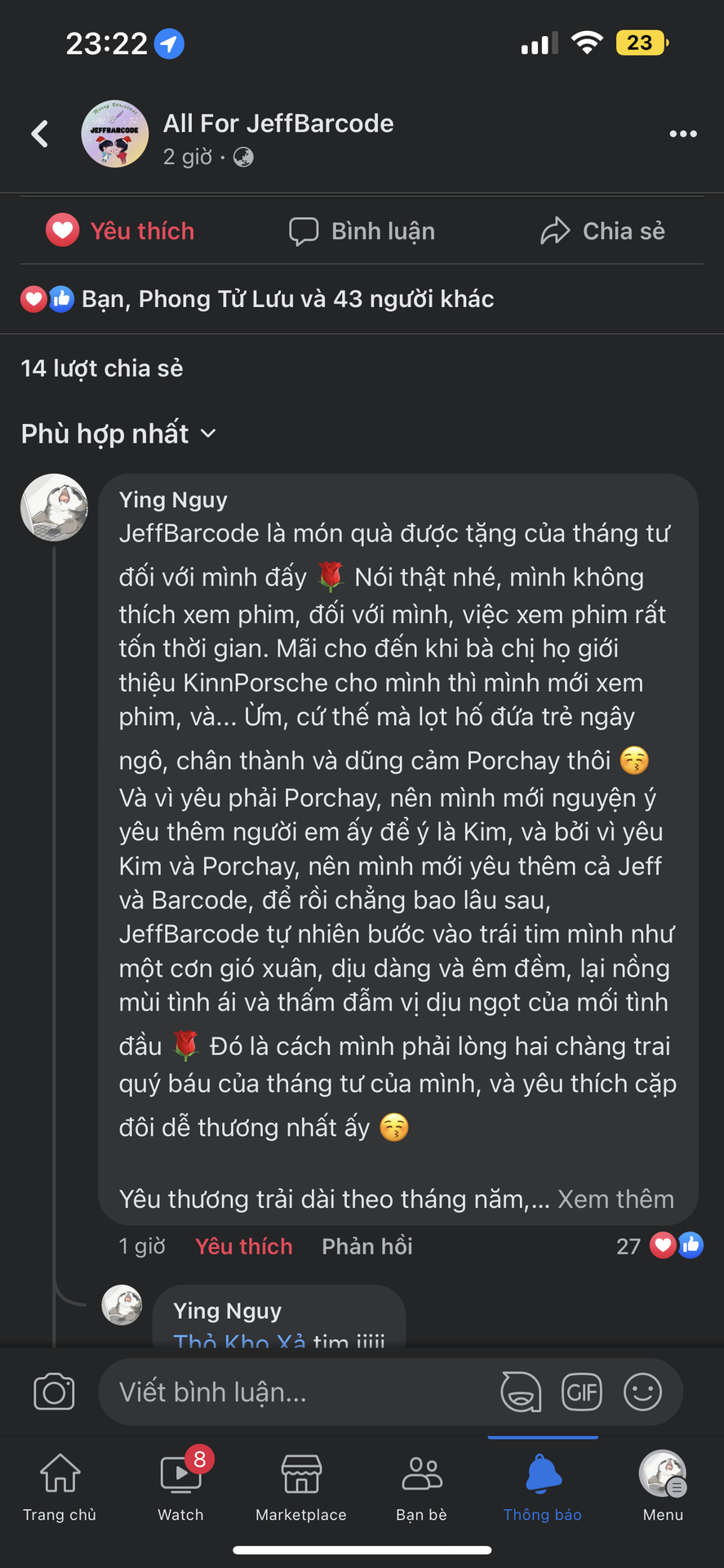
Task: Tap the Bình luận button
Action: 362,231
